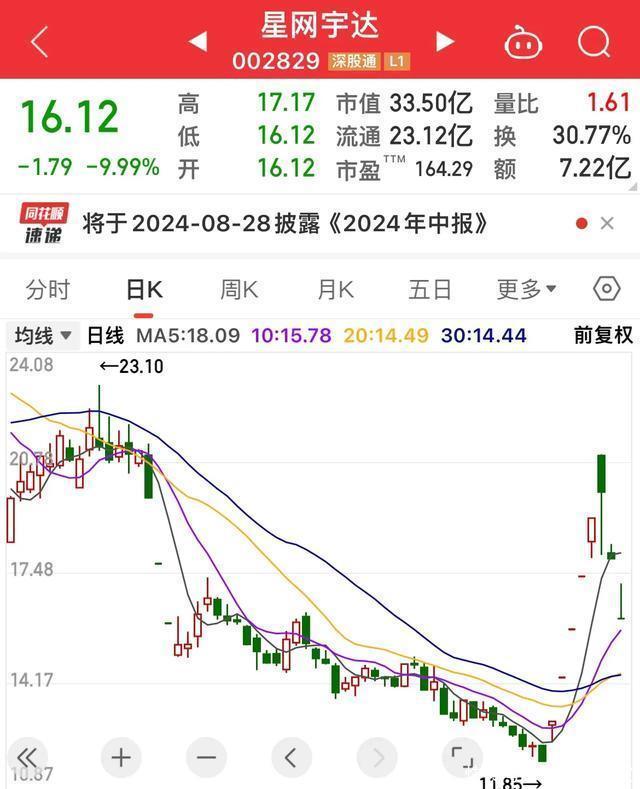
Task: Expand the 均线 indicator dropdown
Action: [x=42, y=336]
